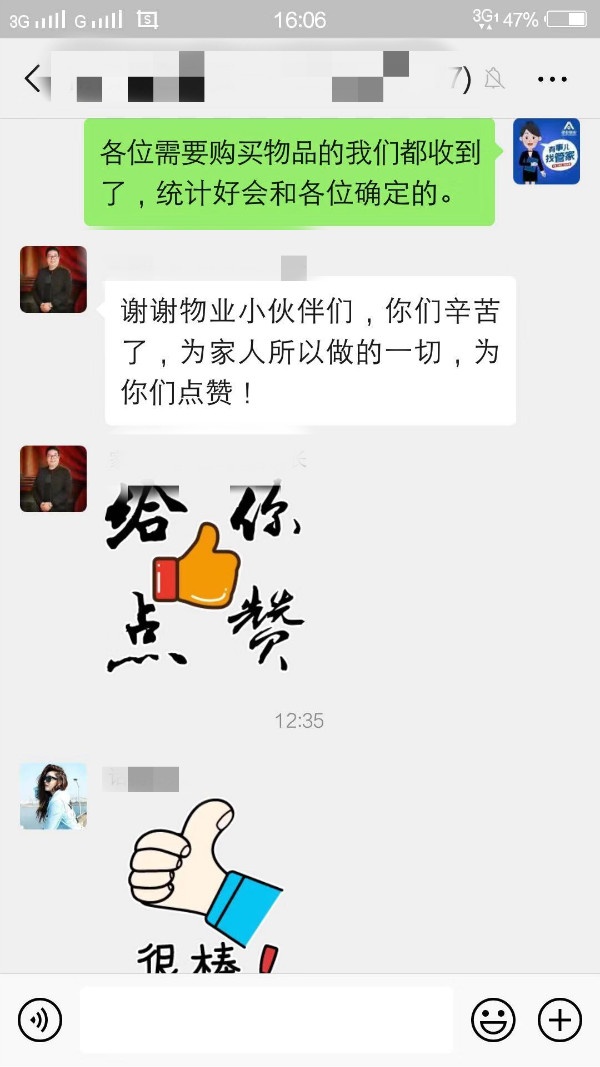The width and height of the screenshot is (600, 1067).
Task: Open the 给你点赞 thumbs-up sticker
Action: [205, 577]
